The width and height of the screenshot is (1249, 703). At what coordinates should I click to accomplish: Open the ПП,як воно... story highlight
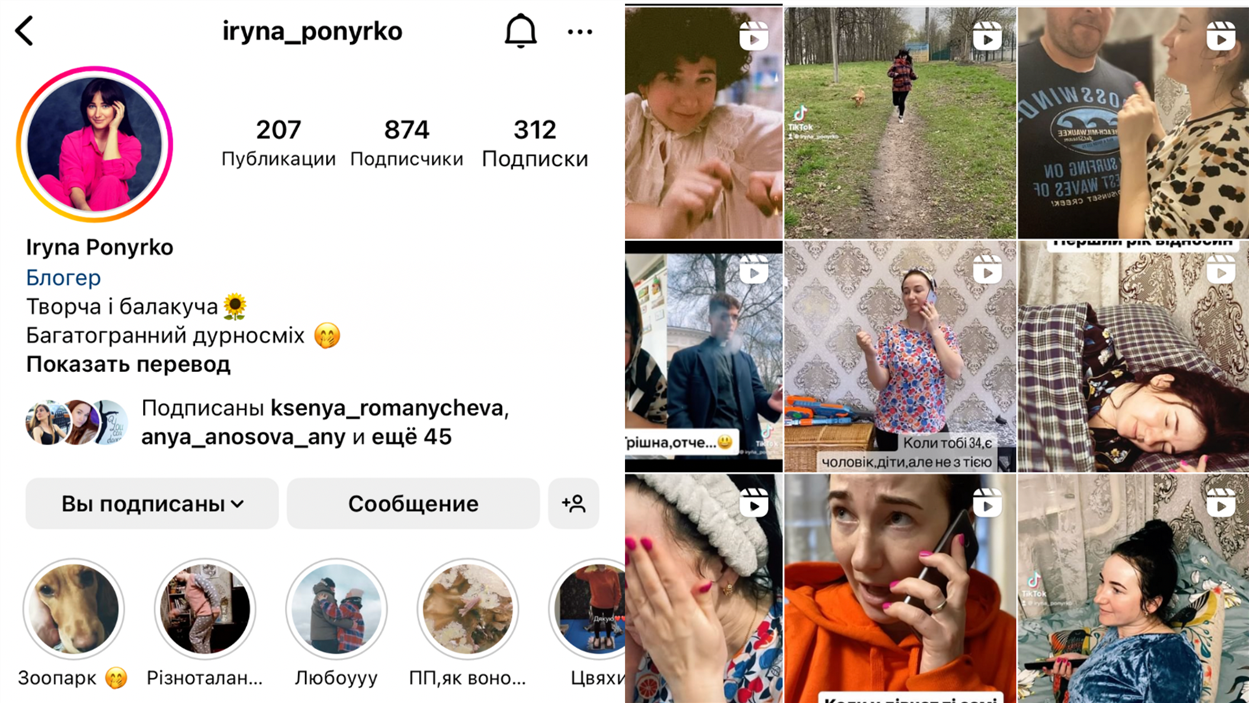[467, 609]
